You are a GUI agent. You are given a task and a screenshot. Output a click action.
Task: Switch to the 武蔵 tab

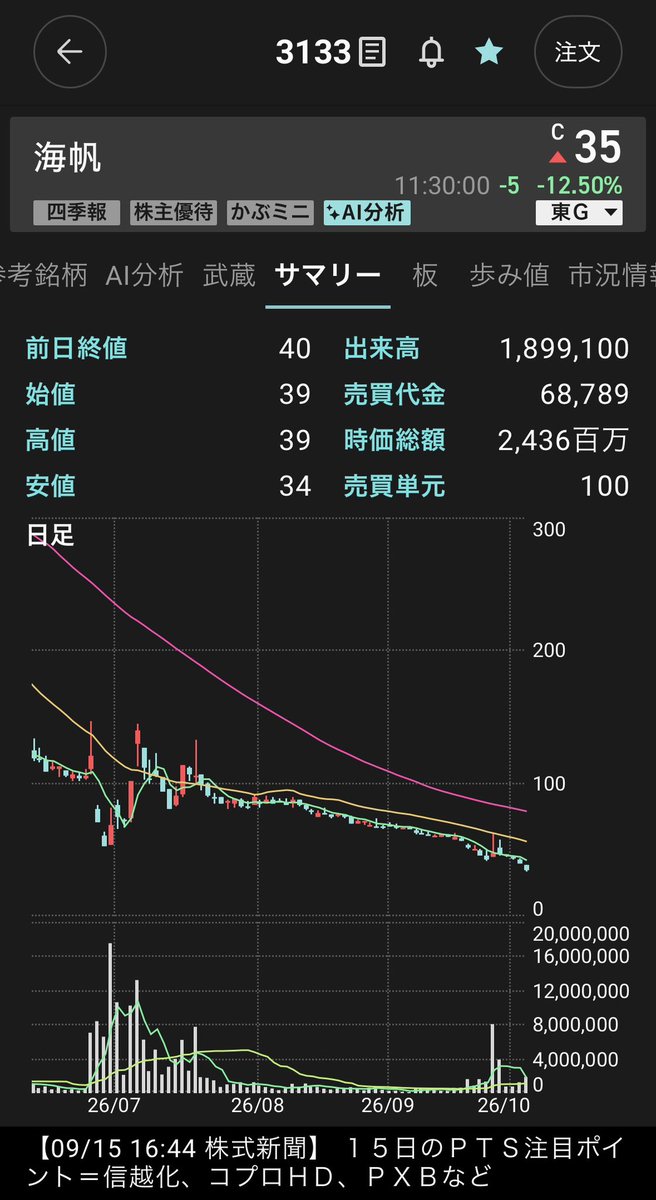click(229, 275)
